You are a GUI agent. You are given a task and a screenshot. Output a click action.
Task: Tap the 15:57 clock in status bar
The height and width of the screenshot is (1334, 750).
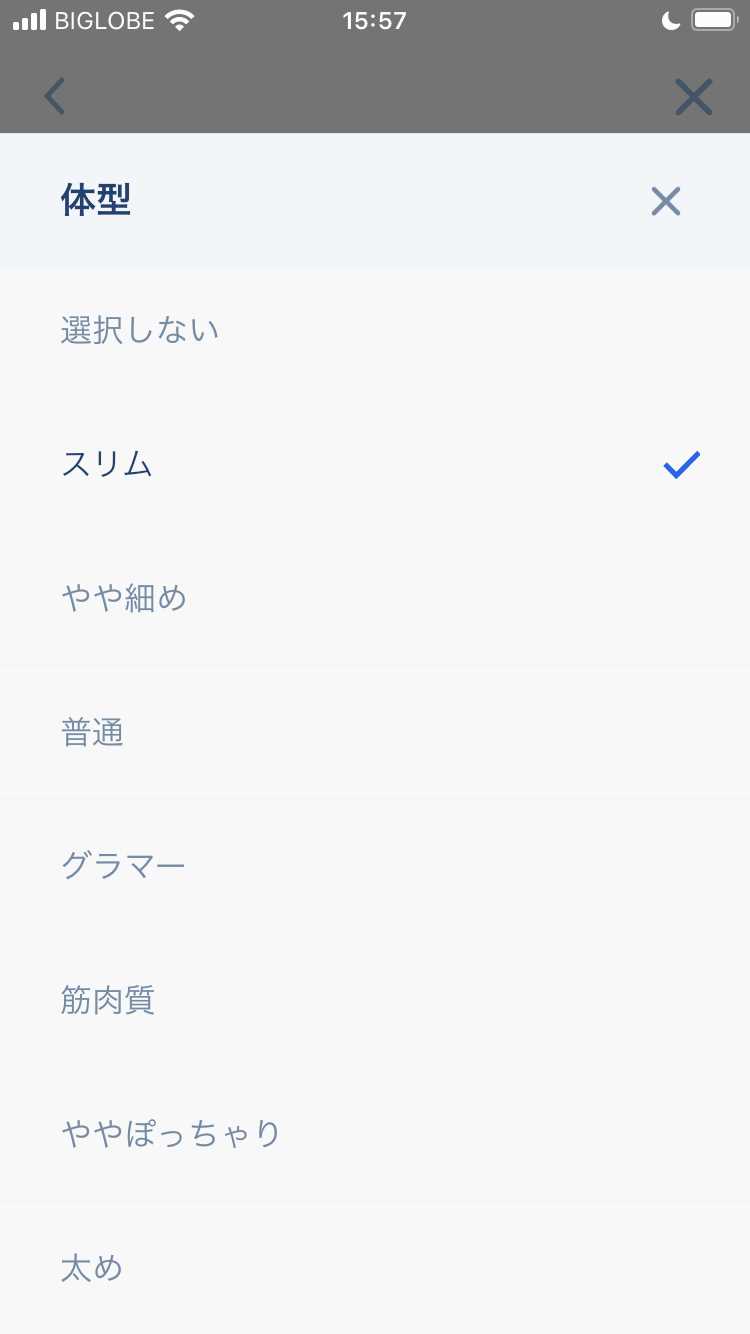(375, 19)
